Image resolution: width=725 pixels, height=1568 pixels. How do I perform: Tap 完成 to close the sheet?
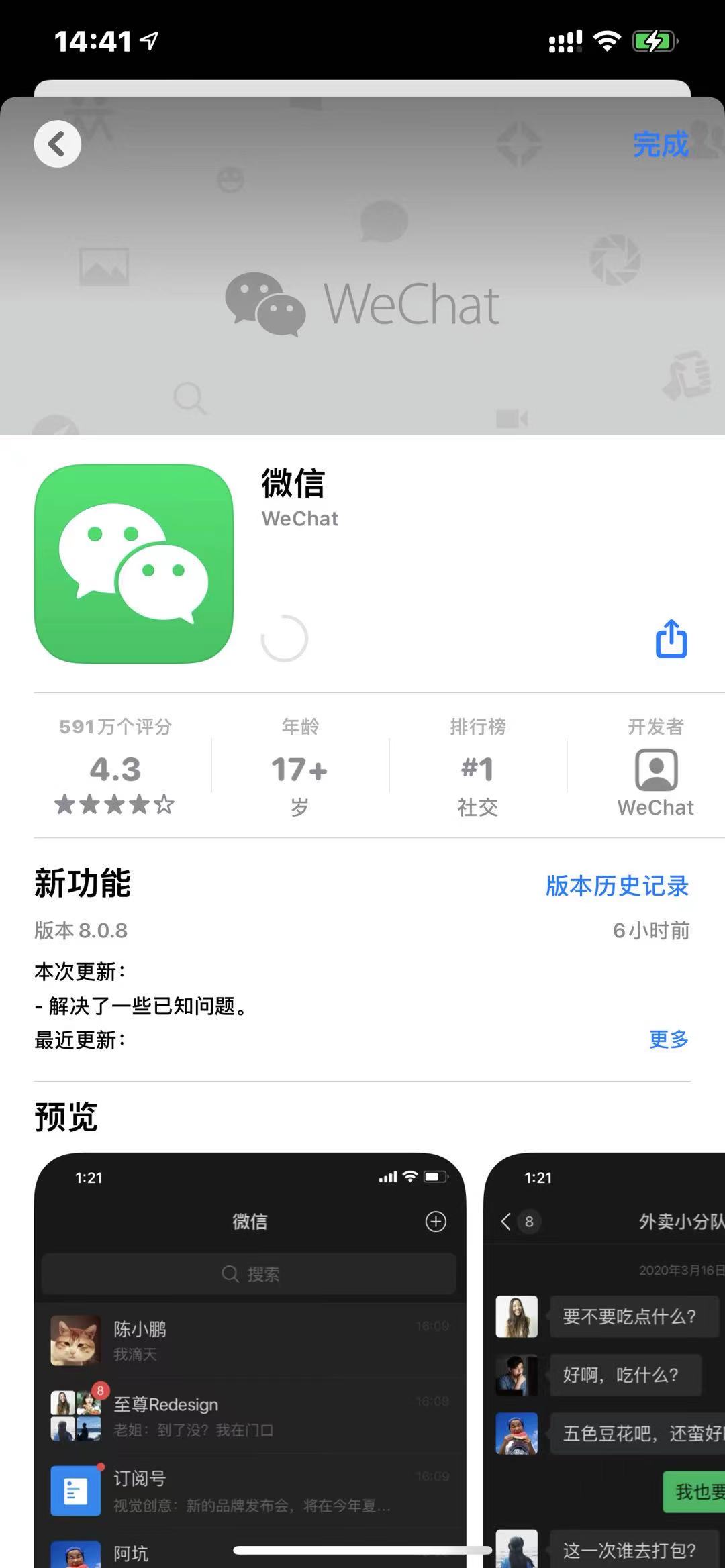(660, 144)
